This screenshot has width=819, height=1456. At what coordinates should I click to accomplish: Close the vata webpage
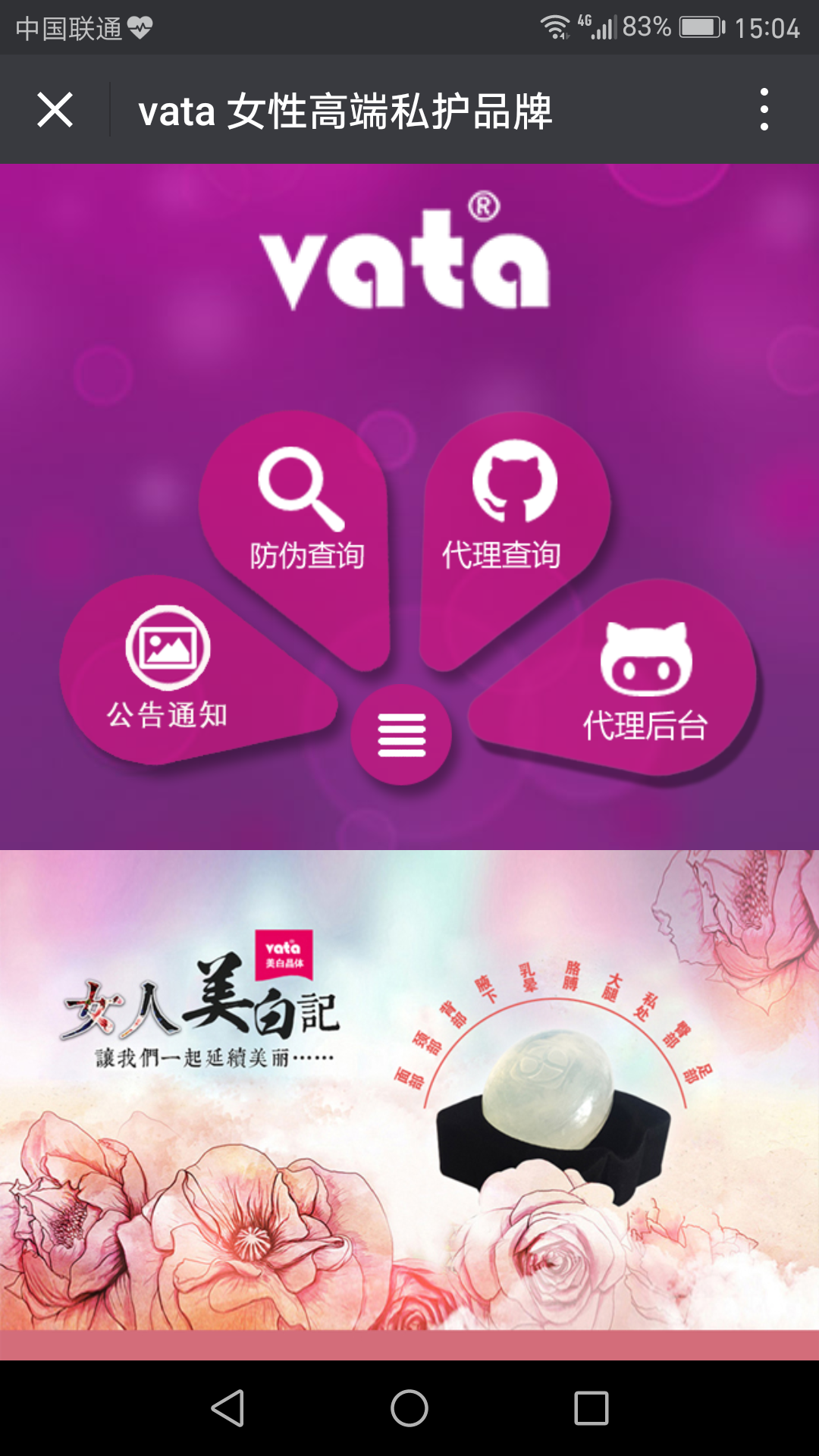tap(55, 110)
